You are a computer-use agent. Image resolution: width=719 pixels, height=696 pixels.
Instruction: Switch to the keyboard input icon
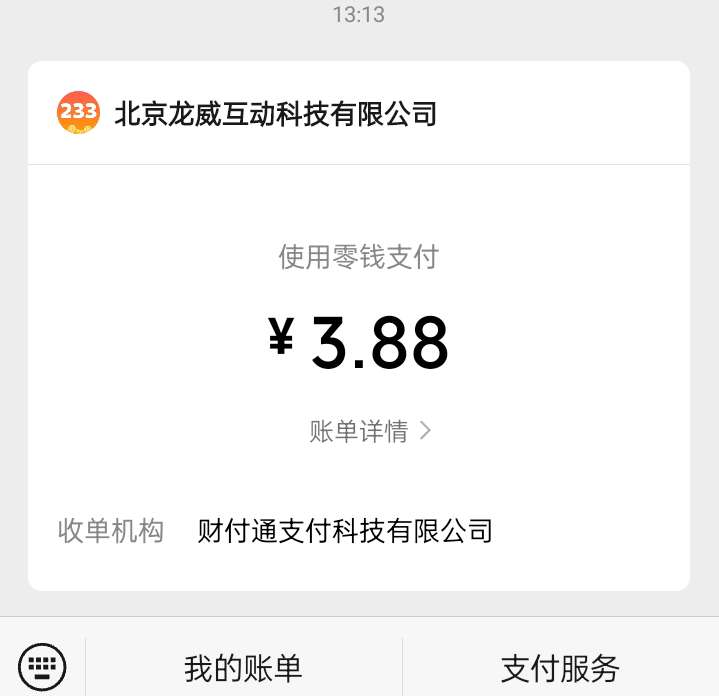(x=42, y=666)
